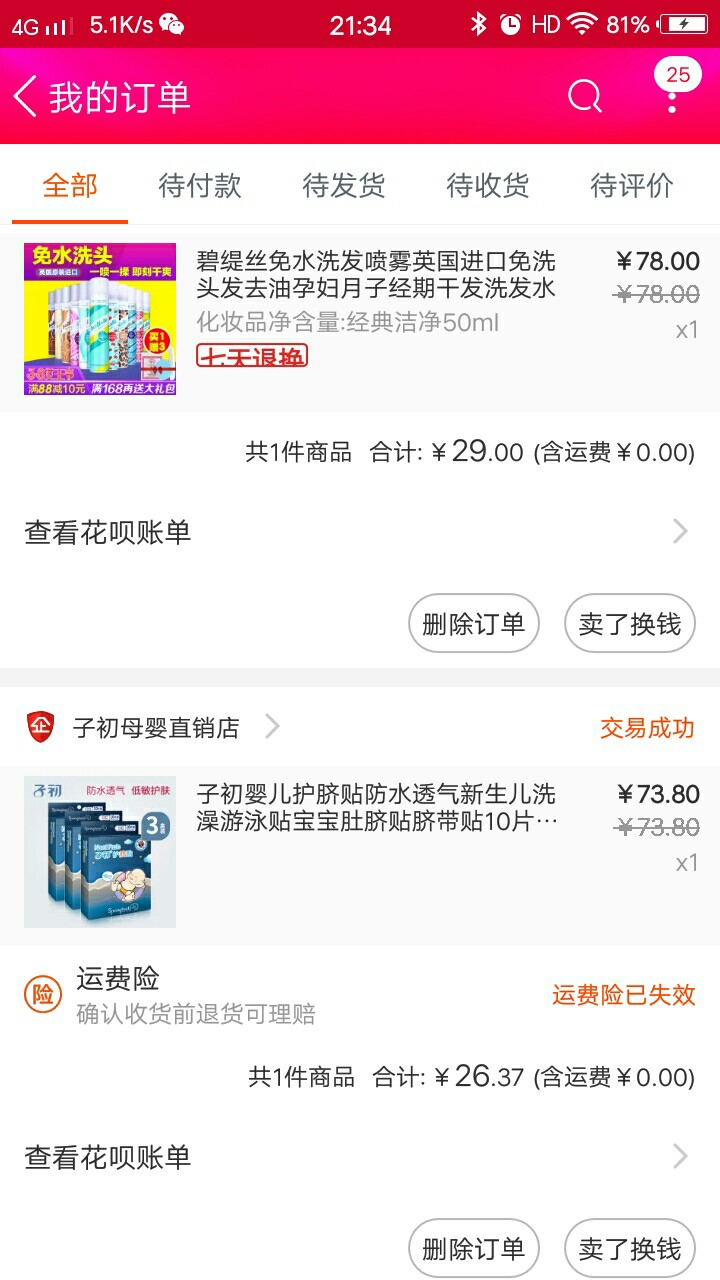Go back from 我的订单

click(26, 97)
